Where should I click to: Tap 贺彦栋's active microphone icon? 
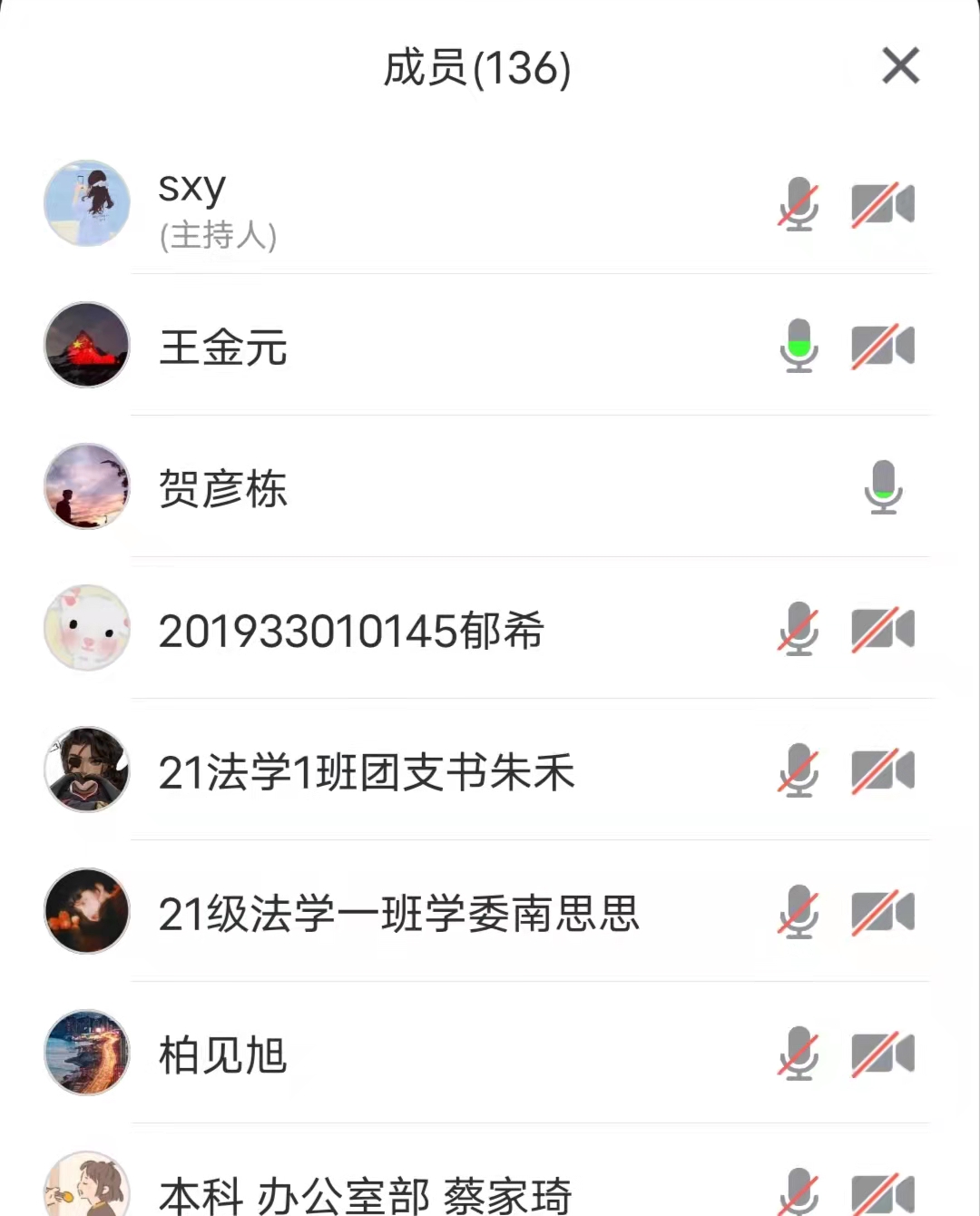pos(882,487)
